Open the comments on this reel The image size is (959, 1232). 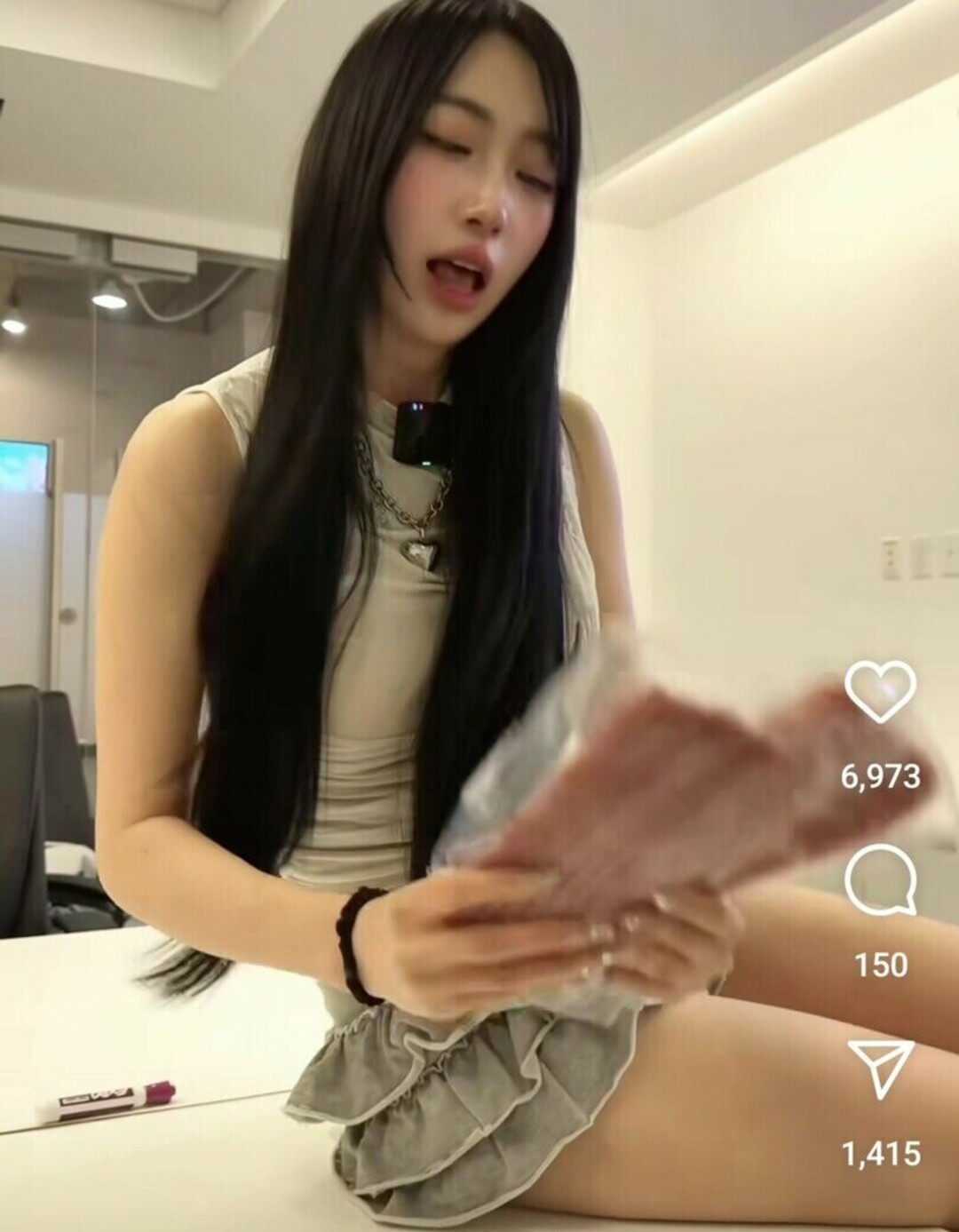tap(880, 879)
